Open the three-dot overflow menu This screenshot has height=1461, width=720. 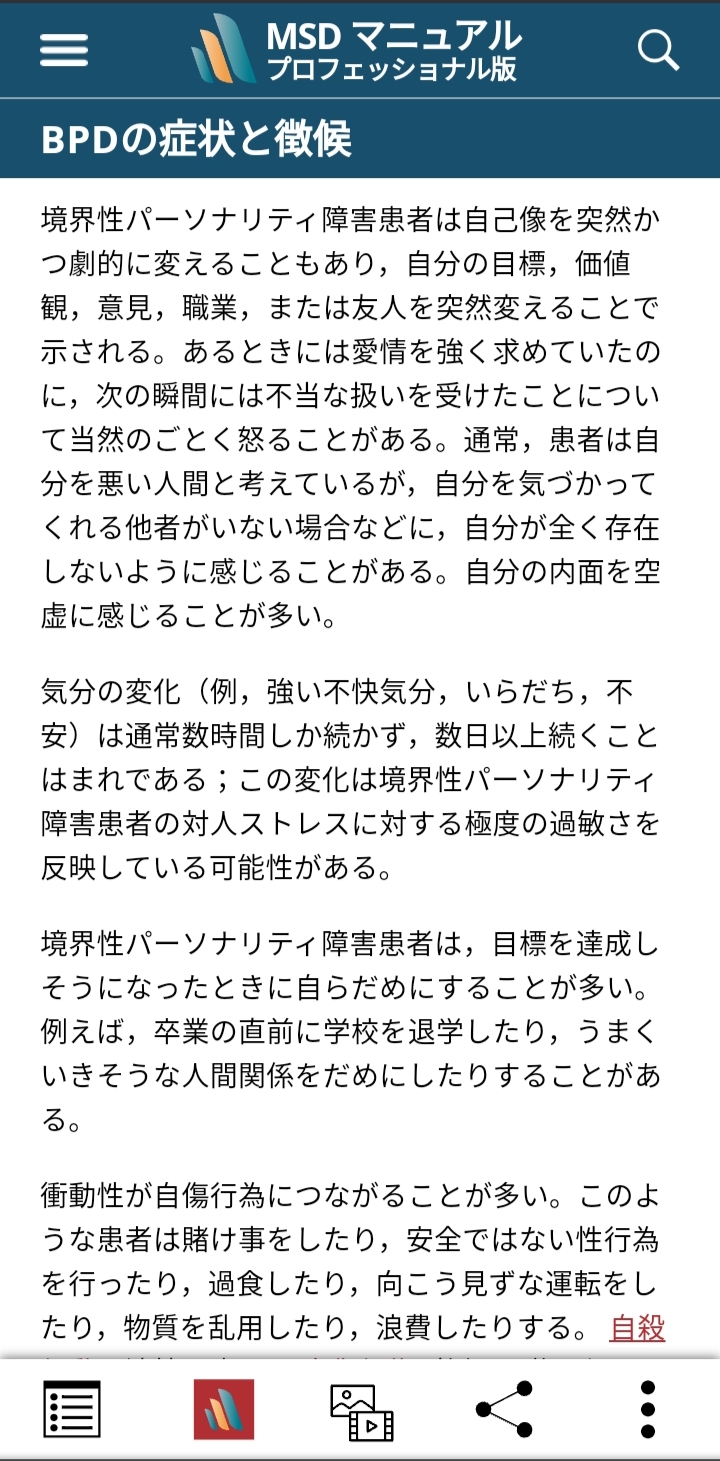tap(647, 1409)
